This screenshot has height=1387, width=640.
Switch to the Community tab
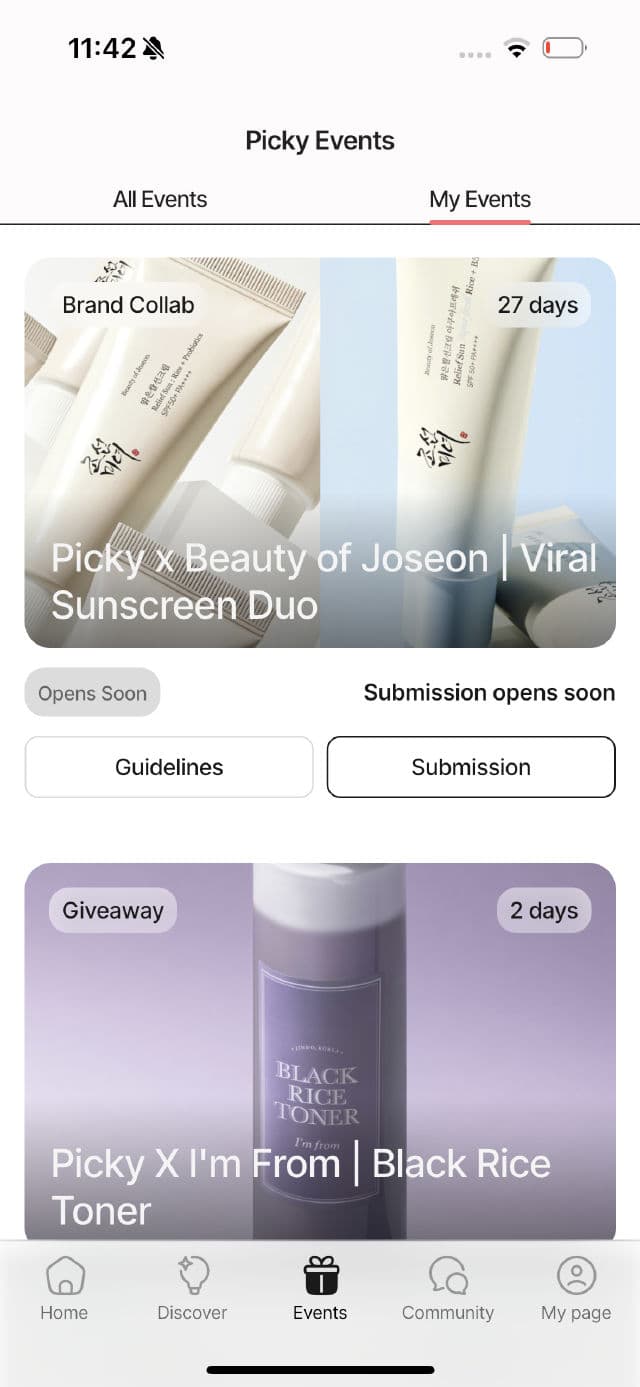(448, 1290)
